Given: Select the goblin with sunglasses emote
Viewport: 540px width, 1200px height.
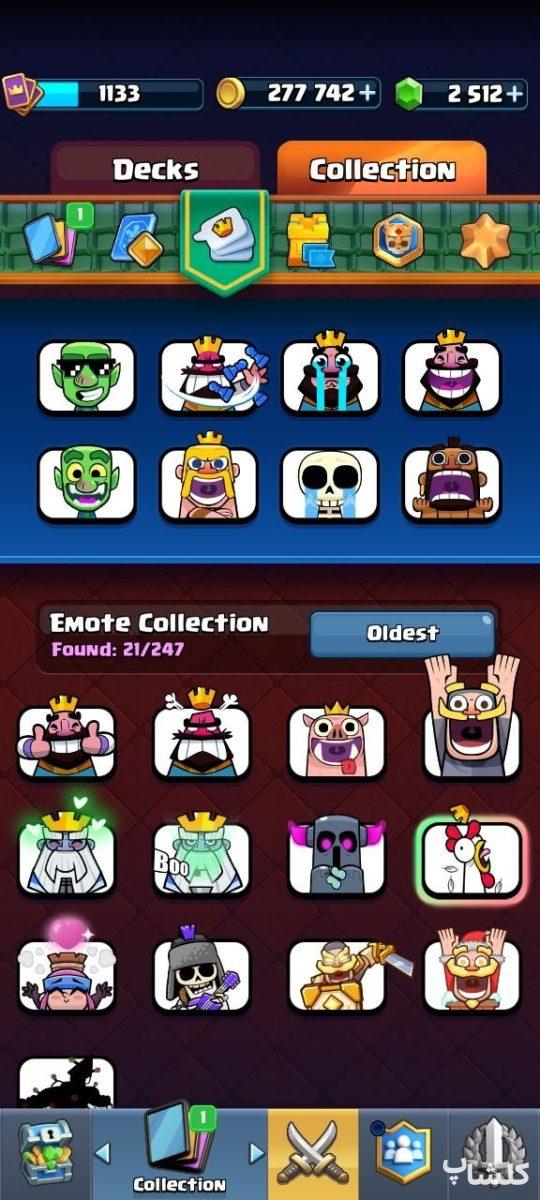Looking at the screenshot, I should tap(86, 376).
